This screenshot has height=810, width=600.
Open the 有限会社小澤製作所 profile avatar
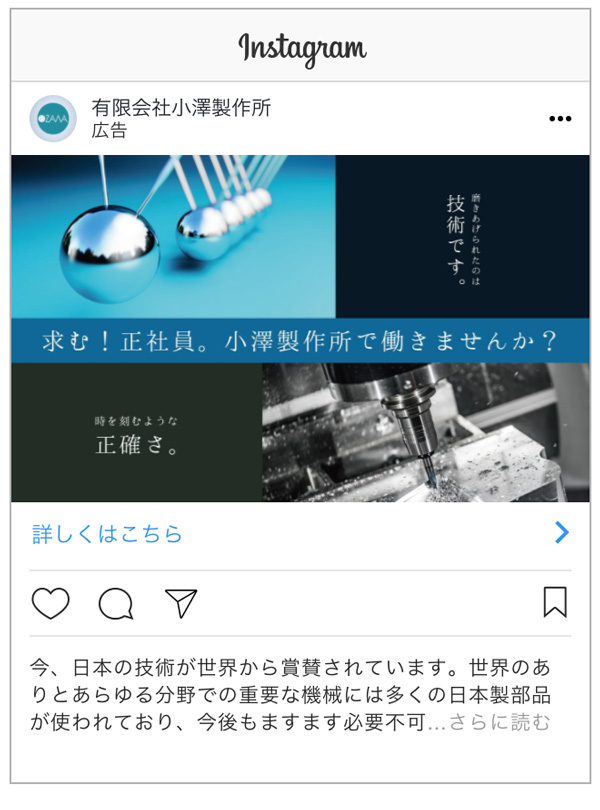52,119
